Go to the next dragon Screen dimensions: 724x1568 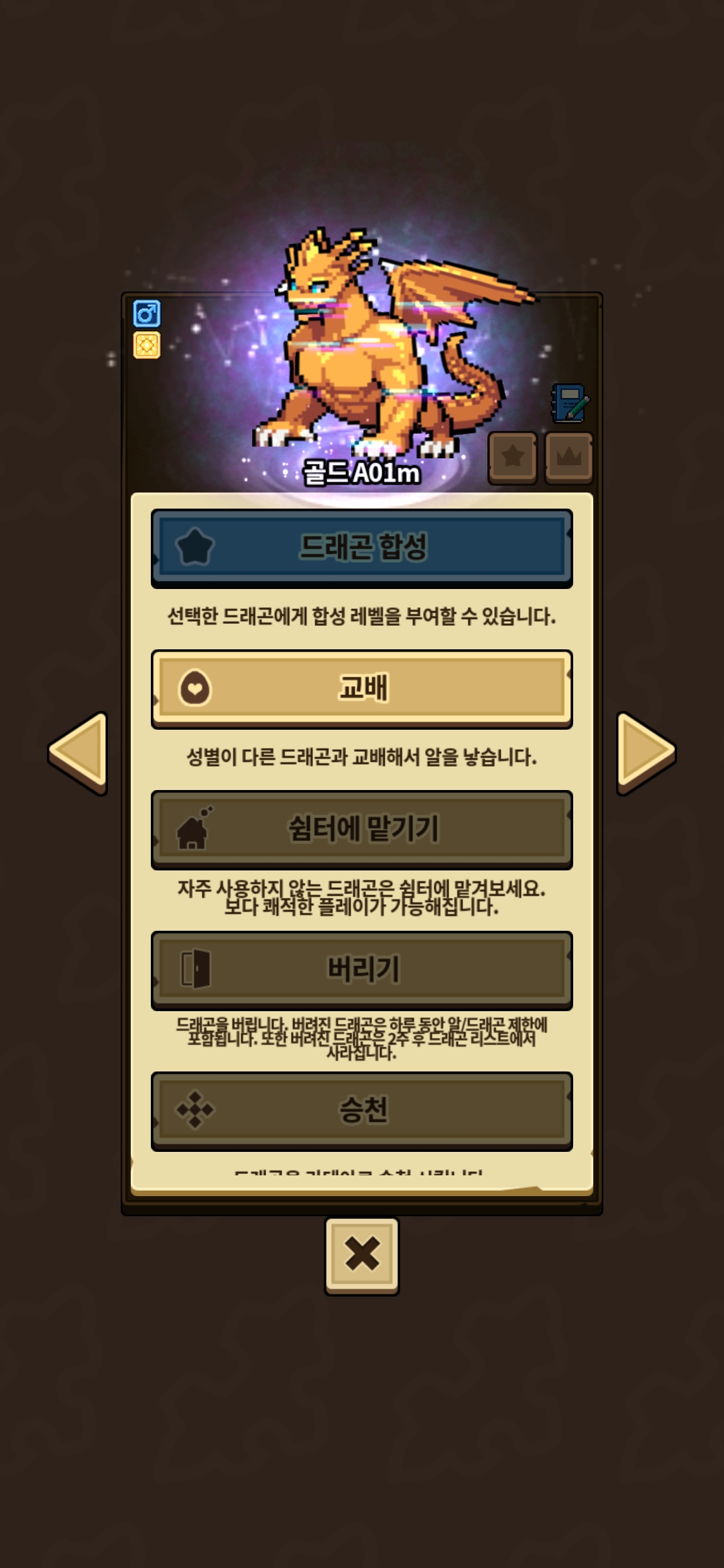[645, 752]
